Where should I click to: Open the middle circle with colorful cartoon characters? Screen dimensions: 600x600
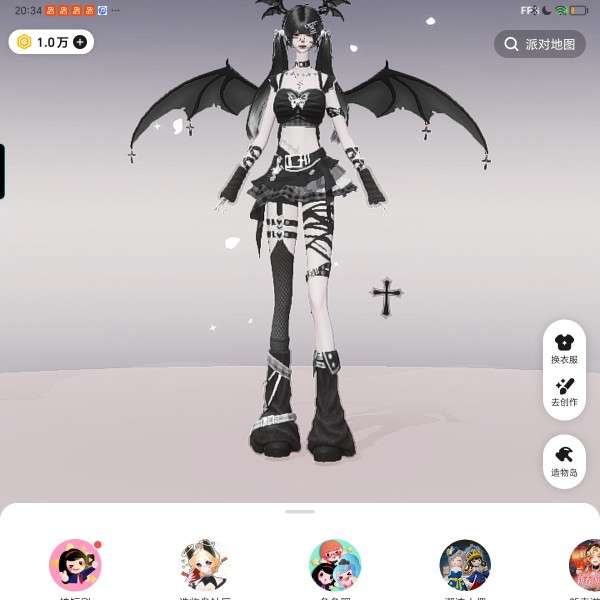coord(335,565)
